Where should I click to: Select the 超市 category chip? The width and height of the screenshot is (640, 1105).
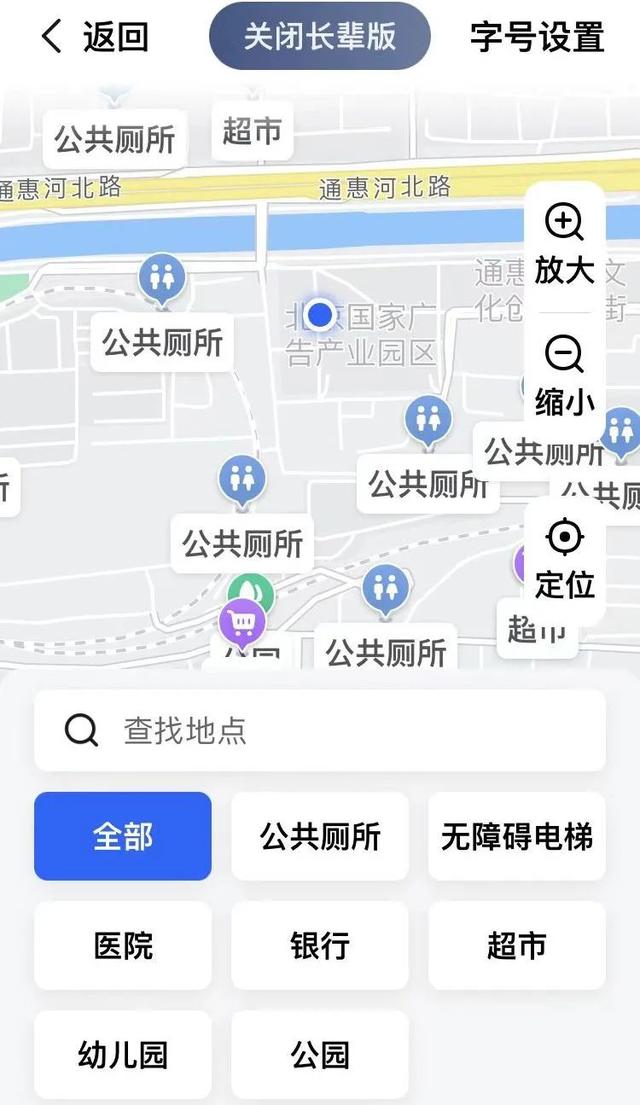pyautogui.click(x=517, y=945)
